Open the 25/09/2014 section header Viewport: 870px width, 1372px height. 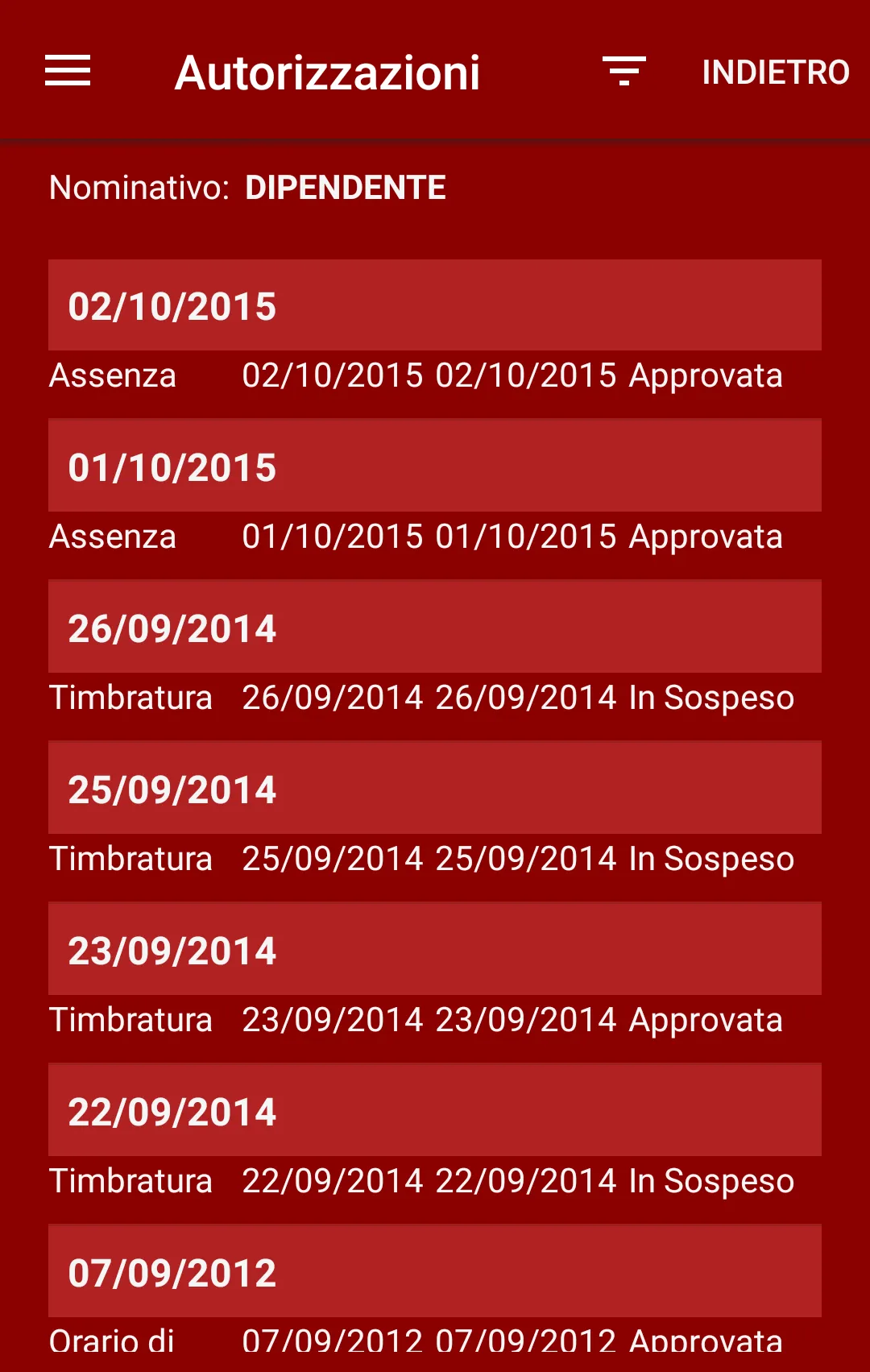click(x=435, y=788)
